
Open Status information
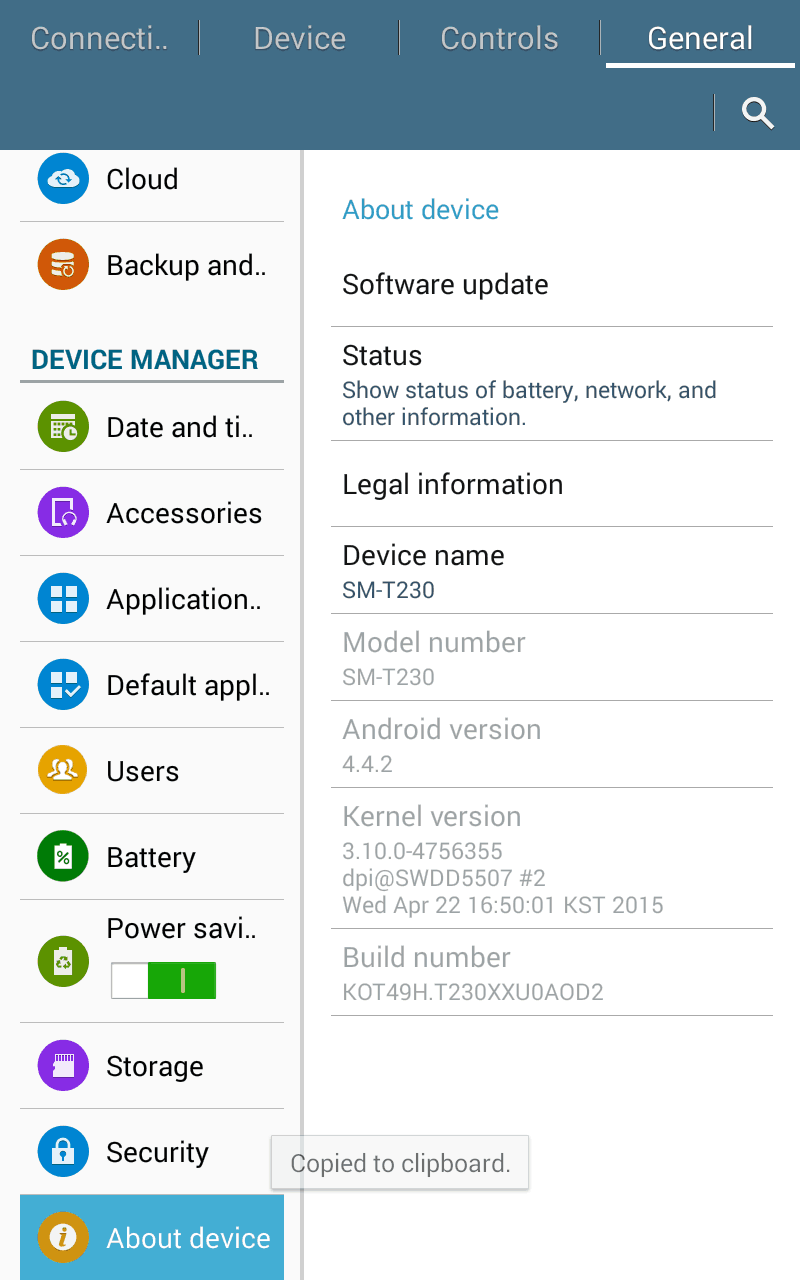click(x=551, y=385)
